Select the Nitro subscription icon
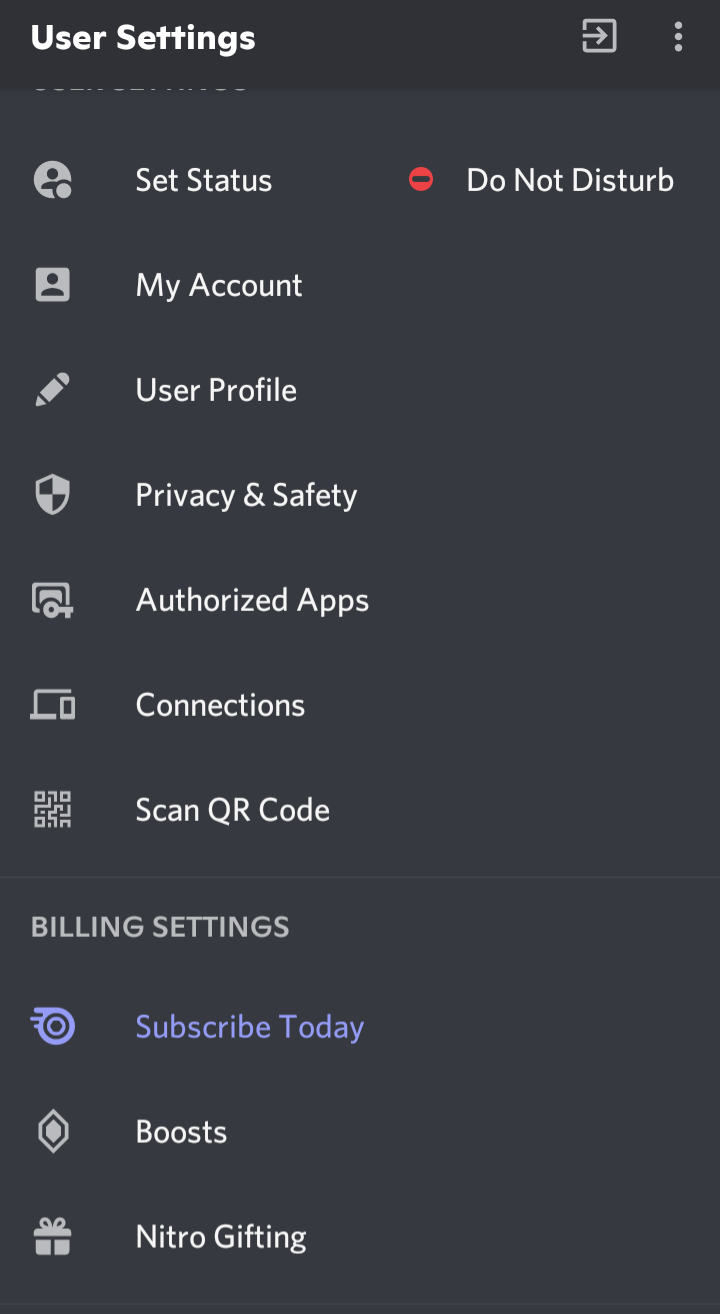Viewport: 720px width, 1314px height. pos(52,1026)
